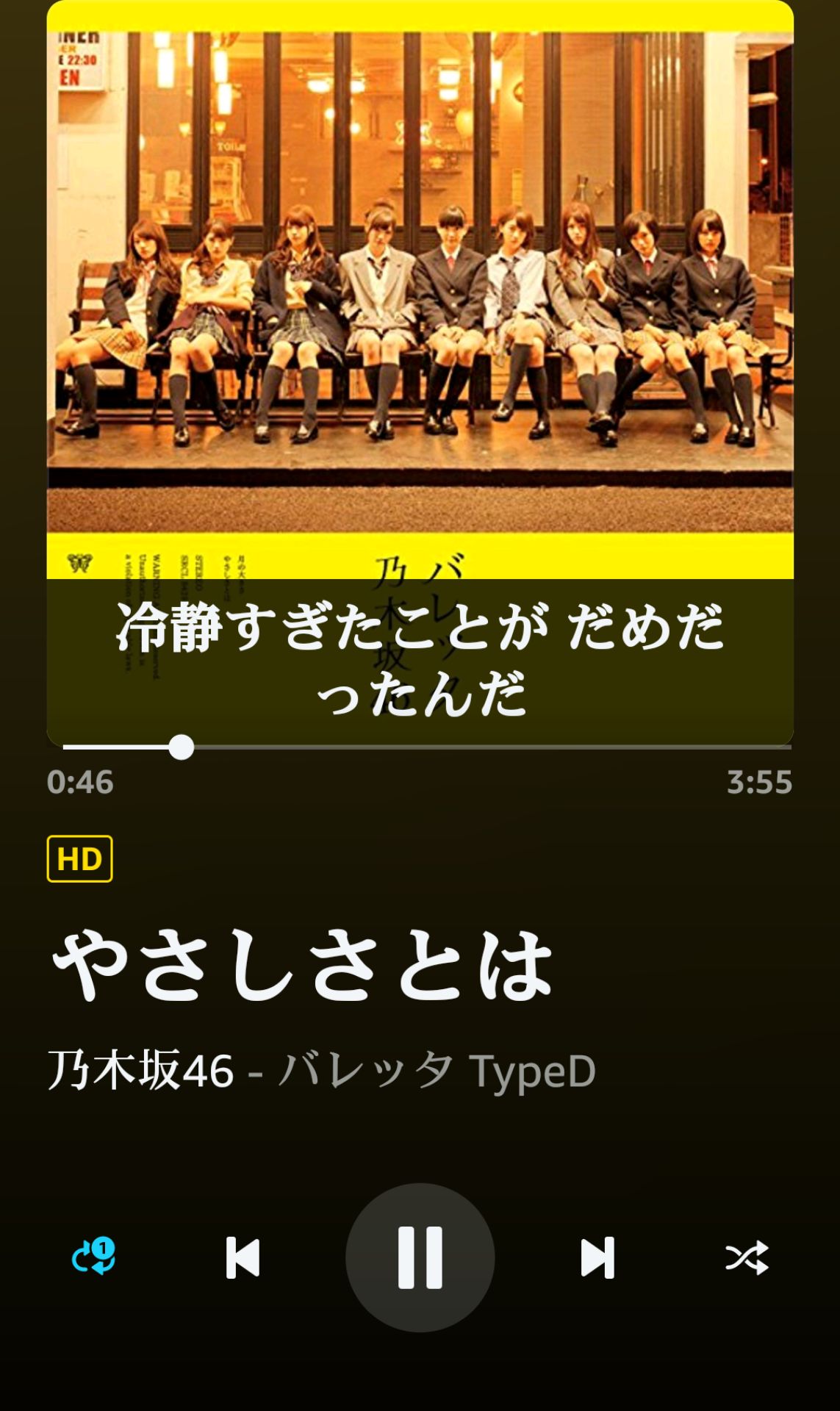Open the lyrics overlay on the album art
This screenshot has height=1411, width=840.
tap(420, 660)
